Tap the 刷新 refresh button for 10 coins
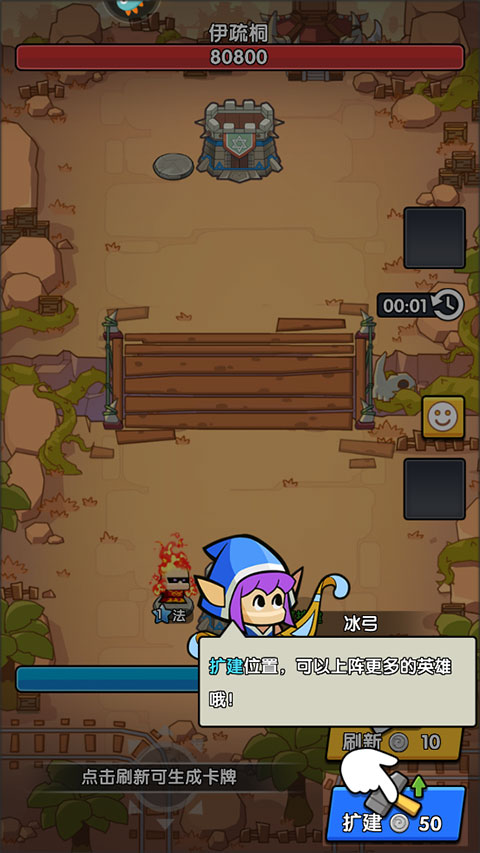 (x=394, y=742)
